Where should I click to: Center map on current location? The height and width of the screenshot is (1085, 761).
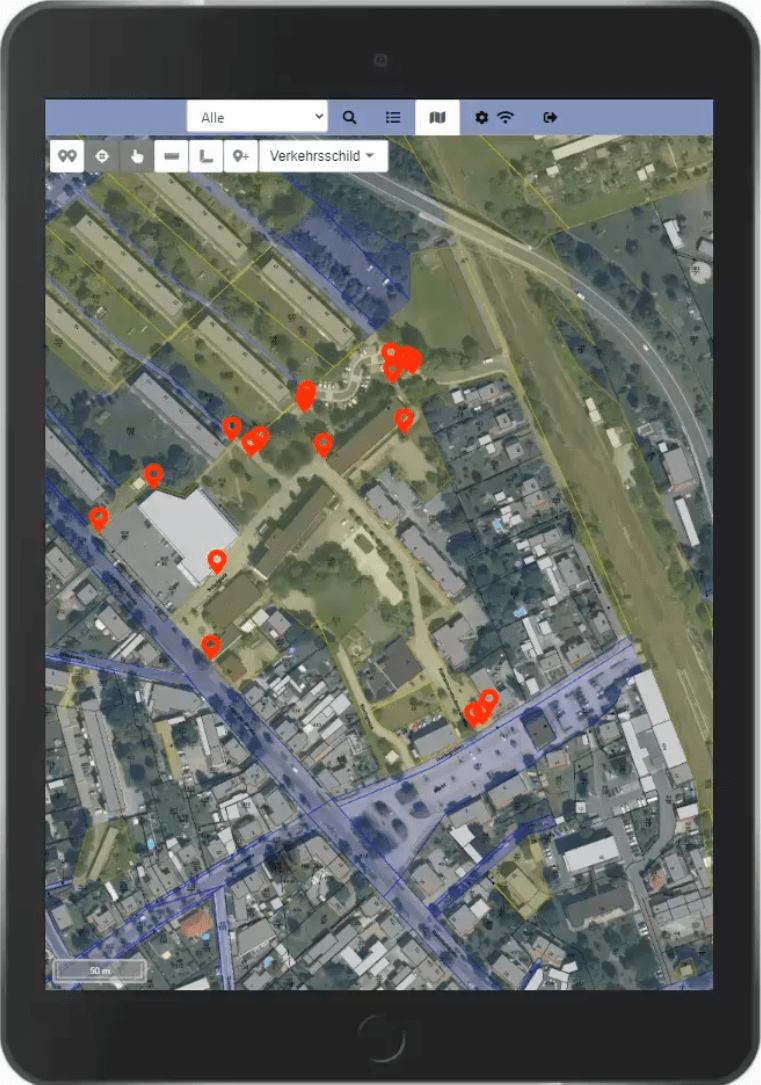(101, 156)
